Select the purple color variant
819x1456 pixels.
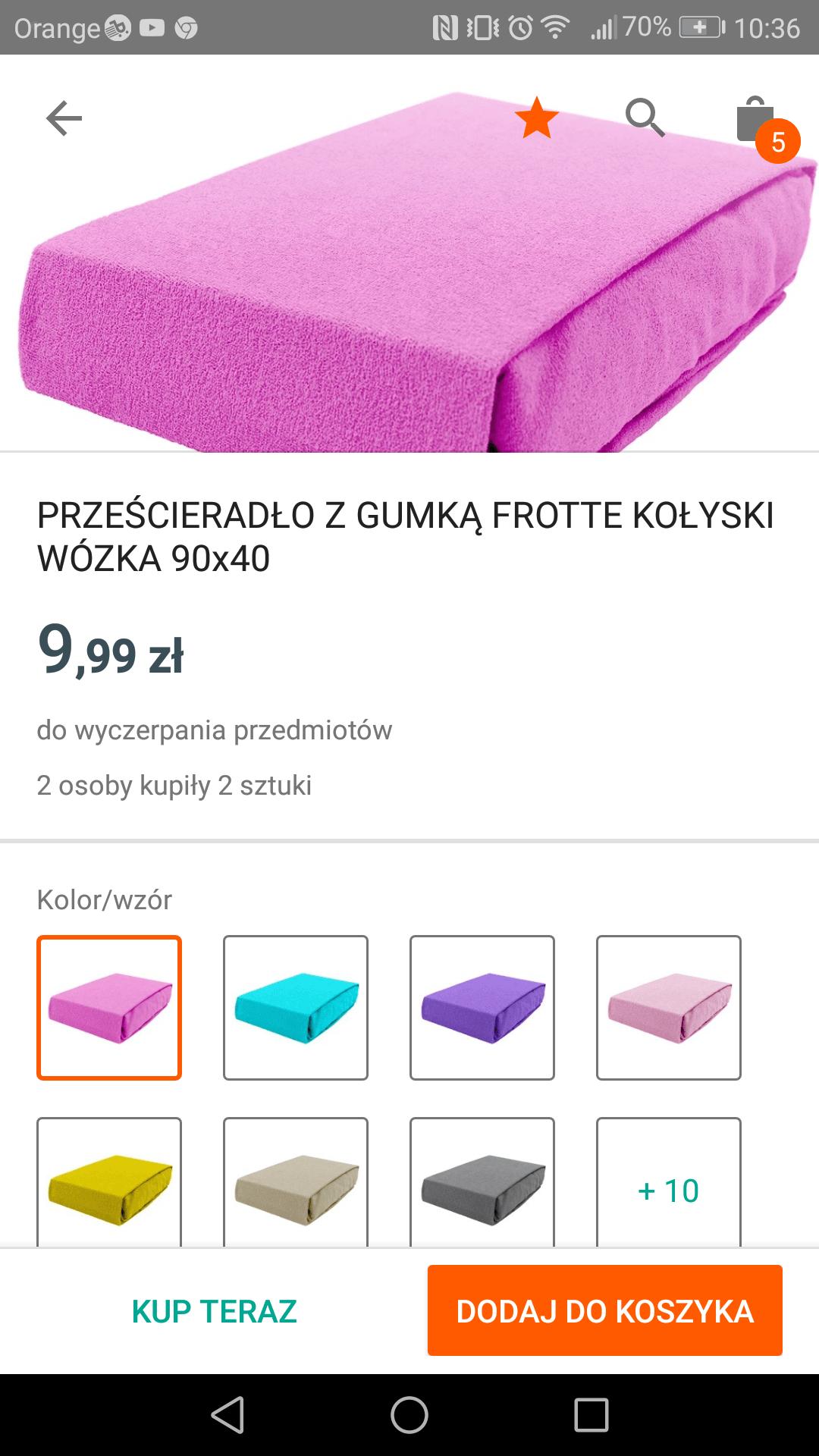[x=482, y=1007]
